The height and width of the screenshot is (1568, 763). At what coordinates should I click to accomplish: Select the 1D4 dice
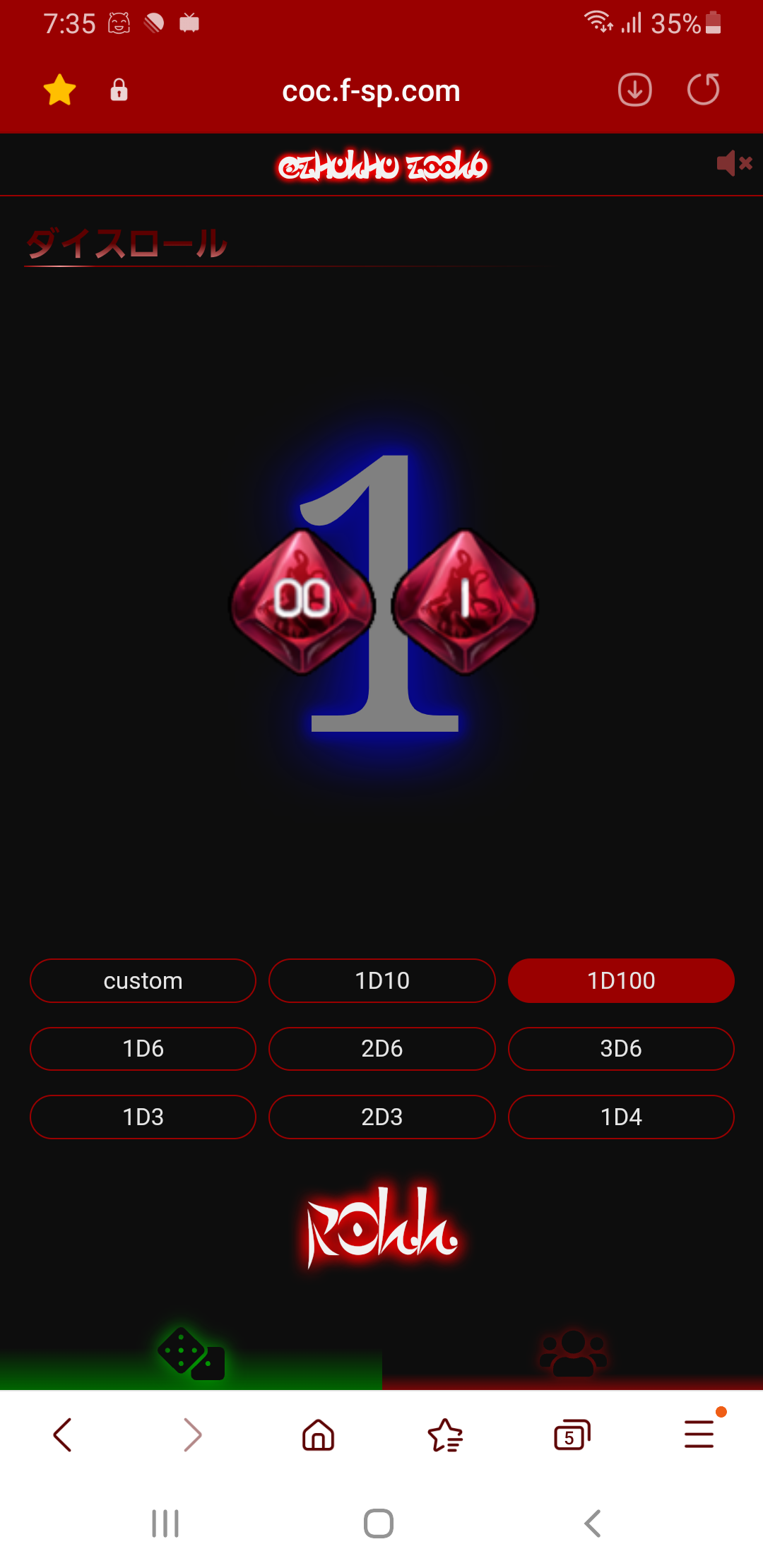621,1117
